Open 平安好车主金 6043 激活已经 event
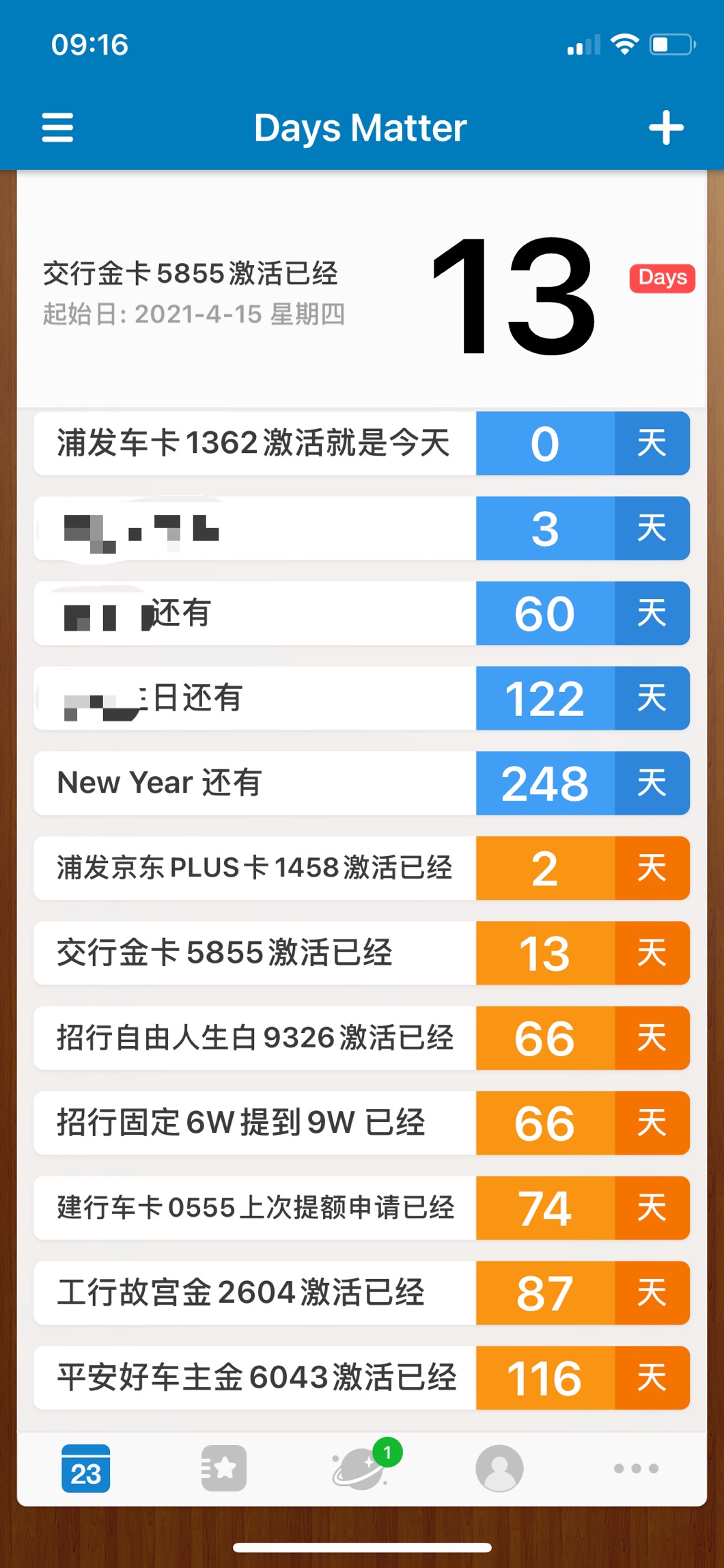This screenshot has width=724, height=1568. [362, 1377]
